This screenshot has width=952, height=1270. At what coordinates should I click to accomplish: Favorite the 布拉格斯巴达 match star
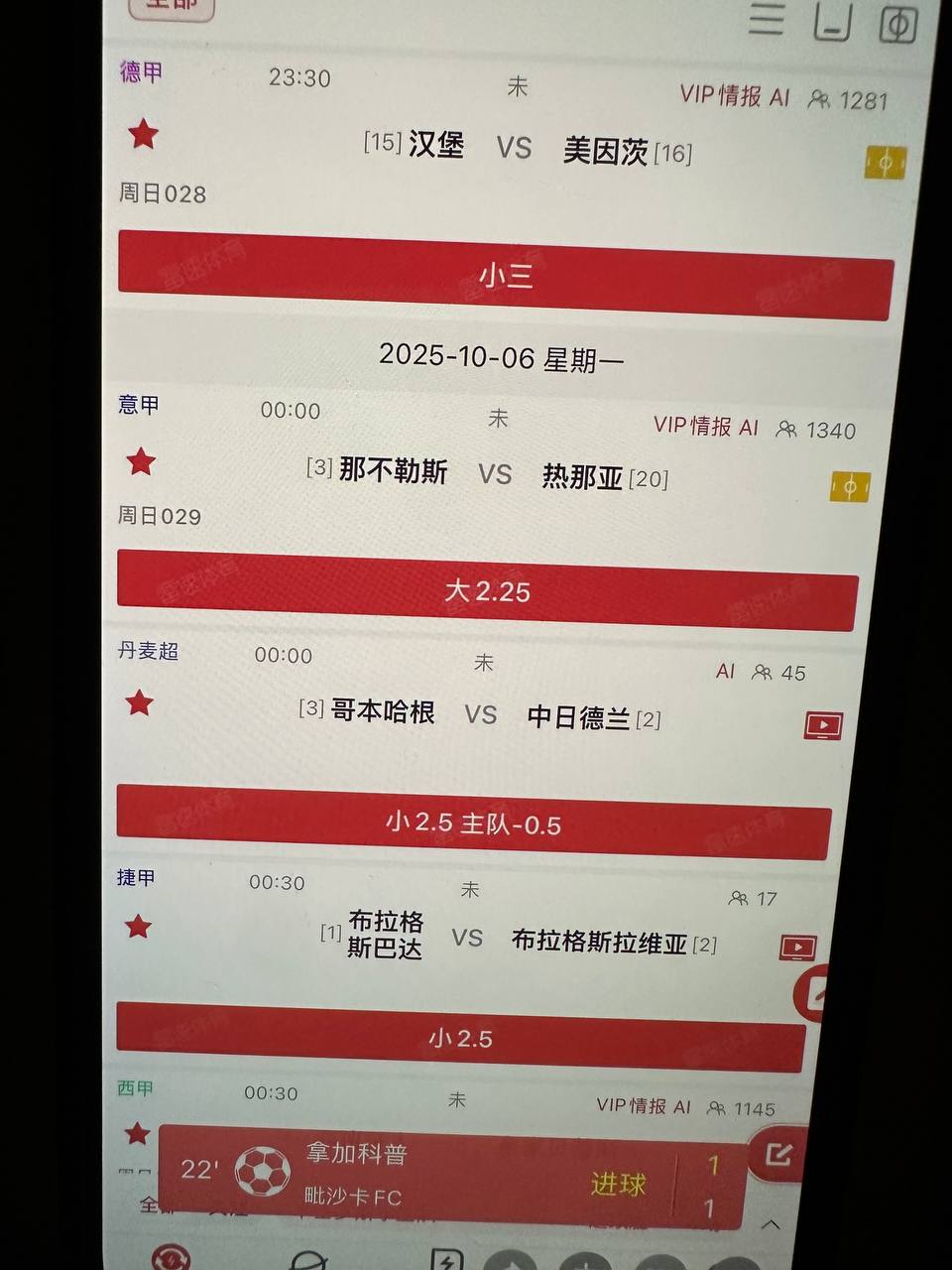pos(138,927)
